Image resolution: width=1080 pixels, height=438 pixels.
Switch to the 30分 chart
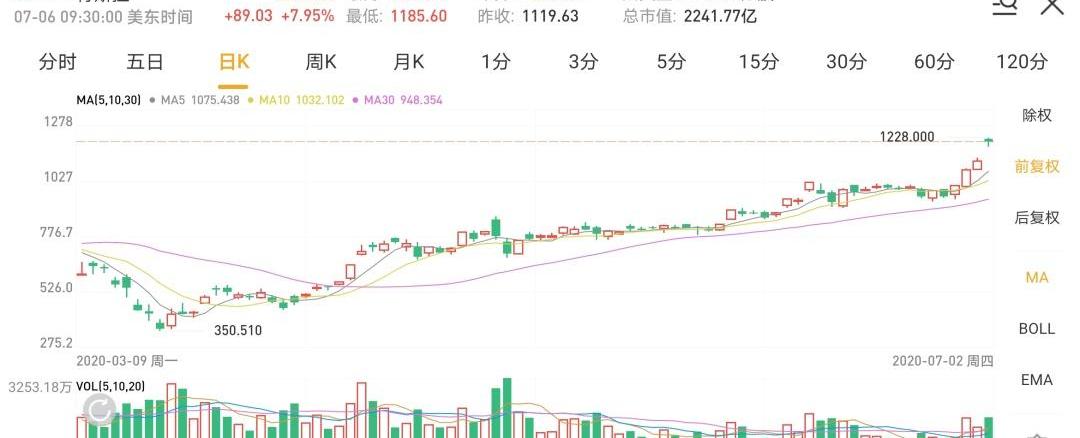[846, 62]
